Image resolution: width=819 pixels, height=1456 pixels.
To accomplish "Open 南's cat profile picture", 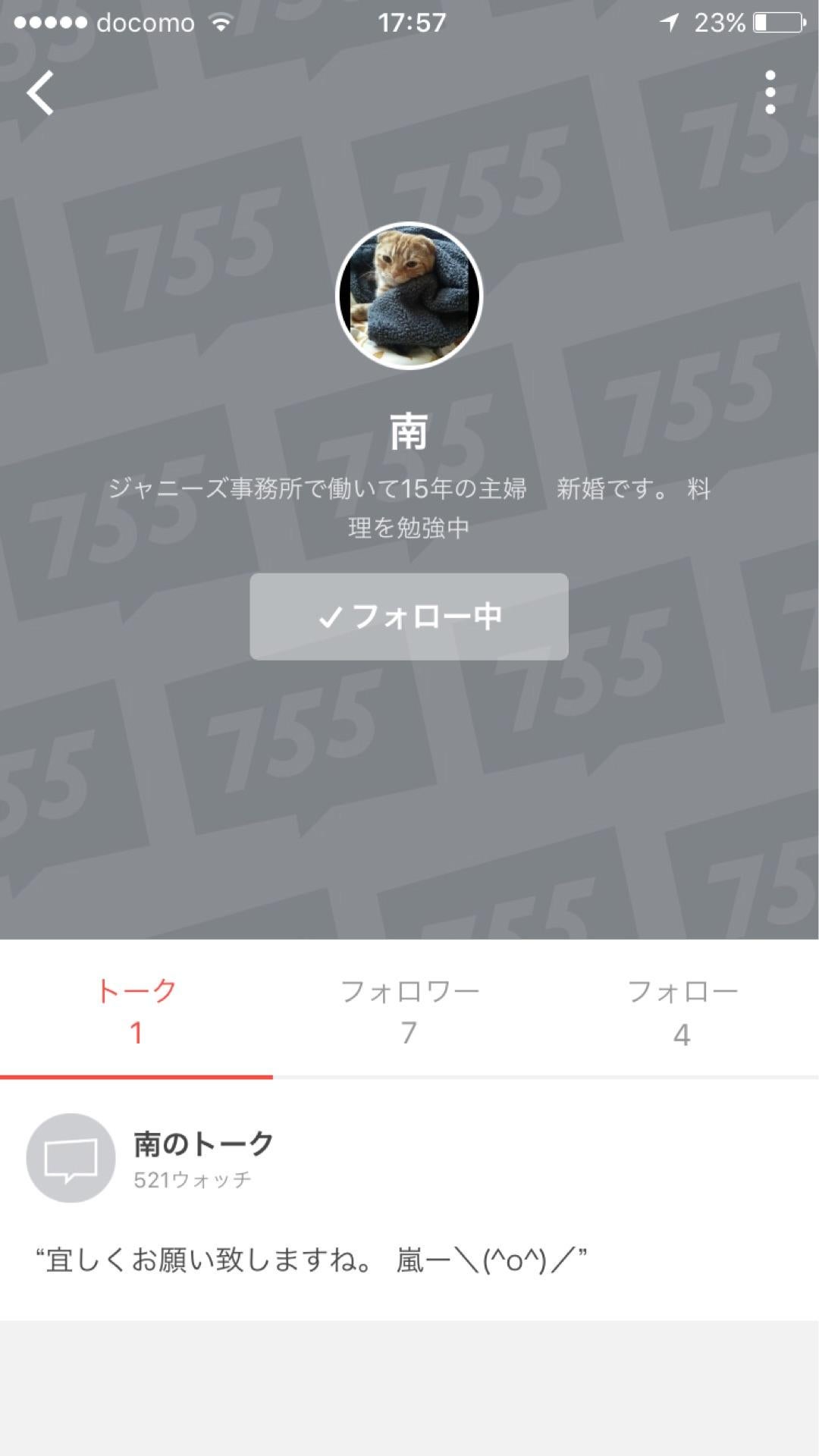I will point(408,297).
